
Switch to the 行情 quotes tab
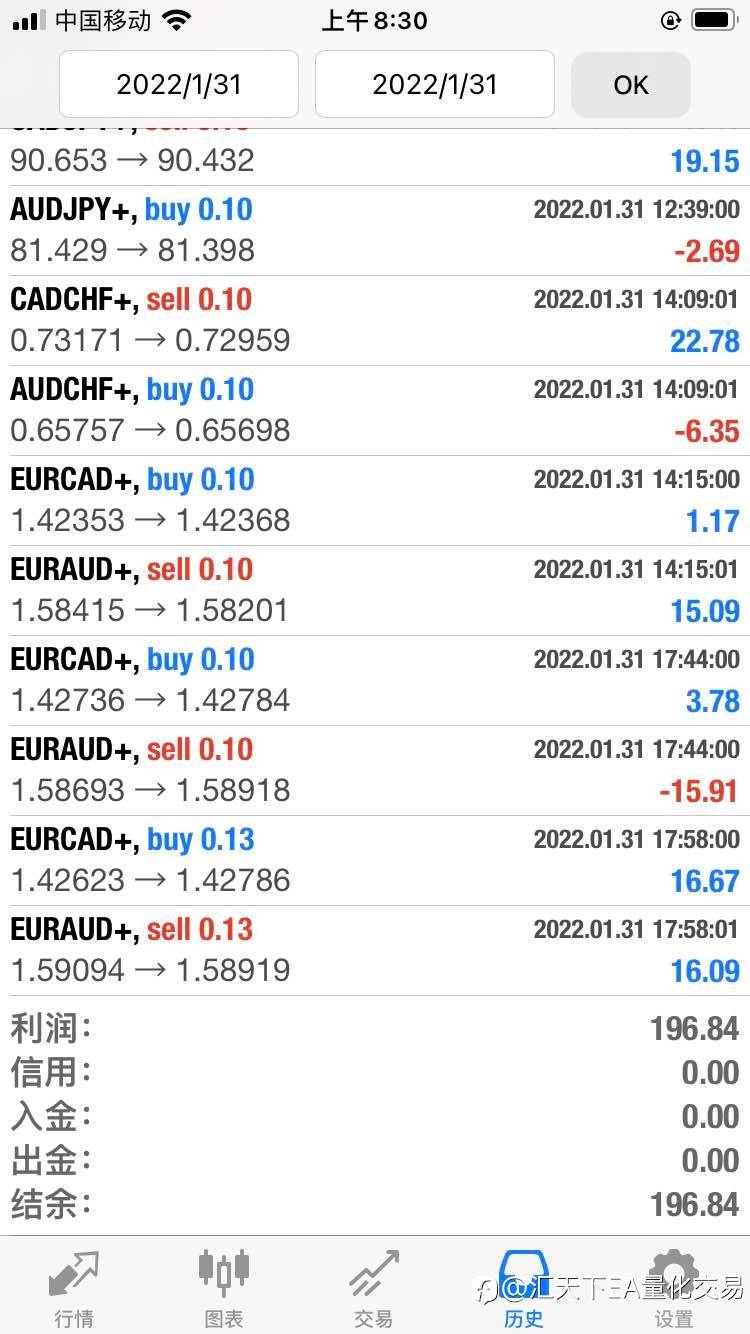[75, 1288]
